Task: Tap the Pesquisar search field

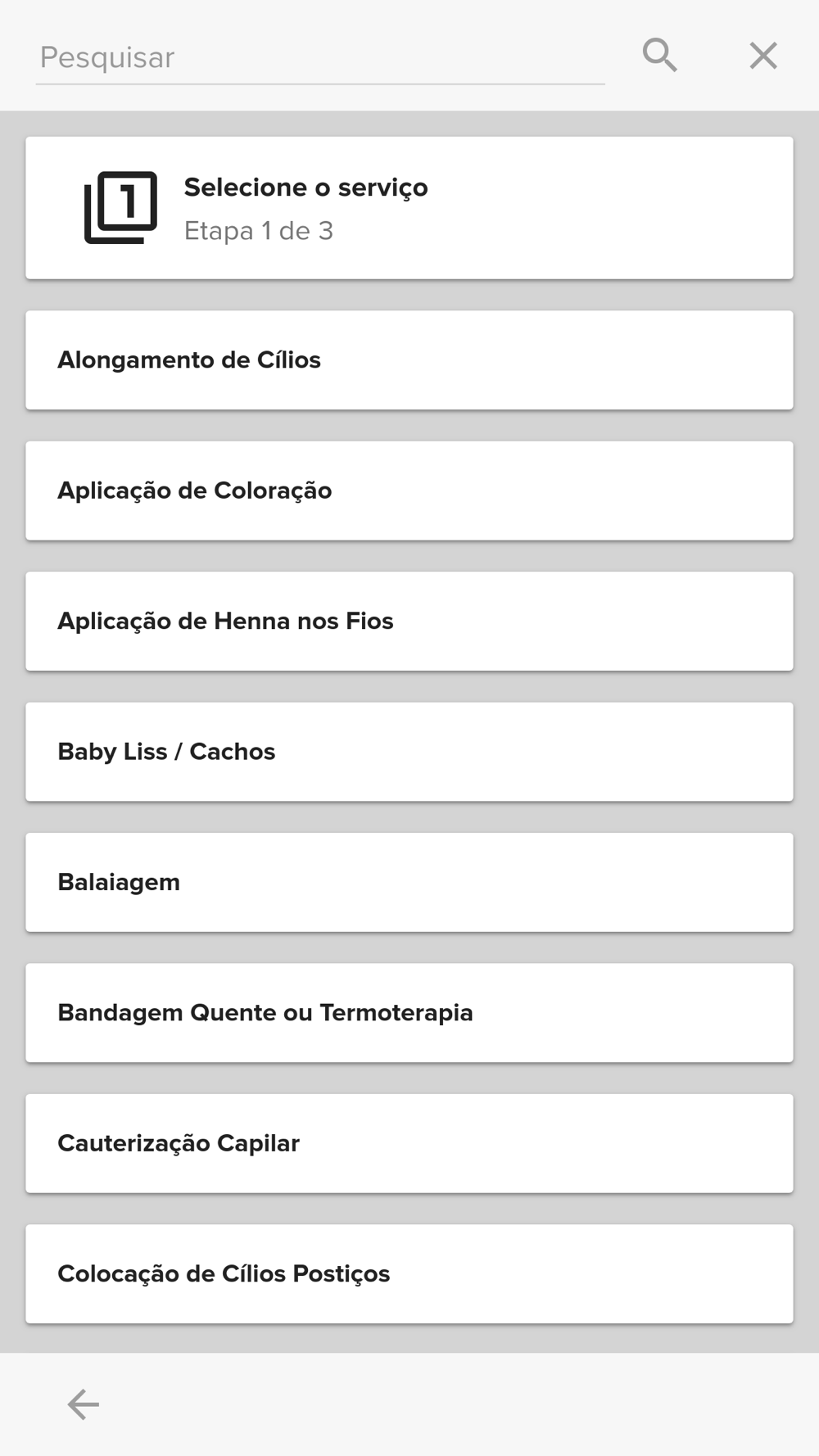Action: 320,57
